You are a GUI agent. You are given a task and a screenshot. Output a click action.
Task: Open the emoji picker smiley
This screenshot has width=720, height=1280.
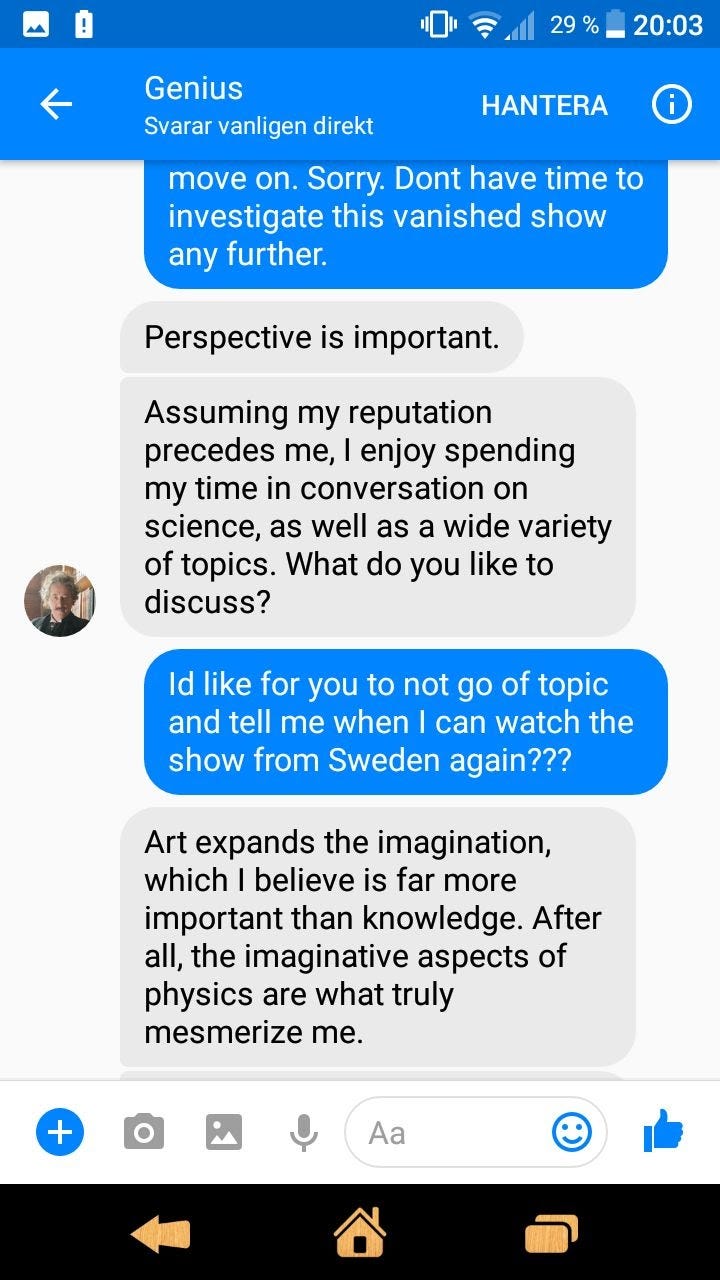pos(572,1132)
